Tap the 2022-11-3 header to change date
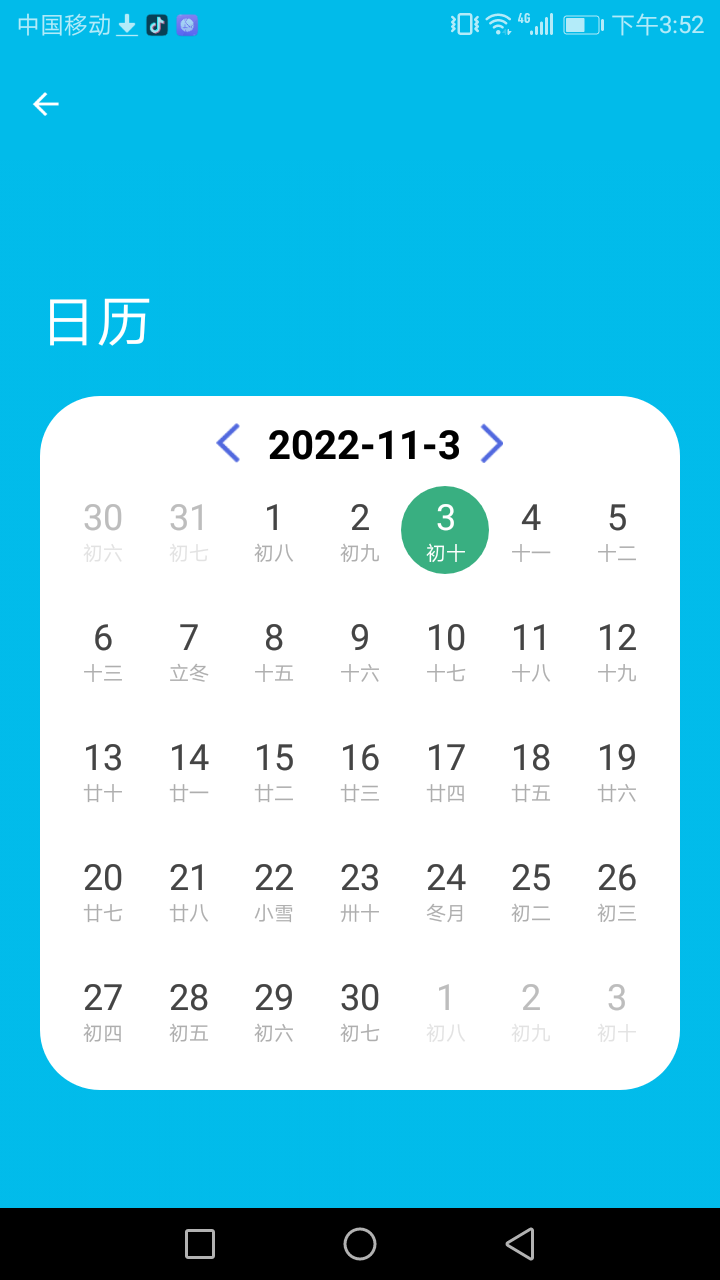Image resolution: width=720 pixels, height=1280 pixels. coord(360,443)
